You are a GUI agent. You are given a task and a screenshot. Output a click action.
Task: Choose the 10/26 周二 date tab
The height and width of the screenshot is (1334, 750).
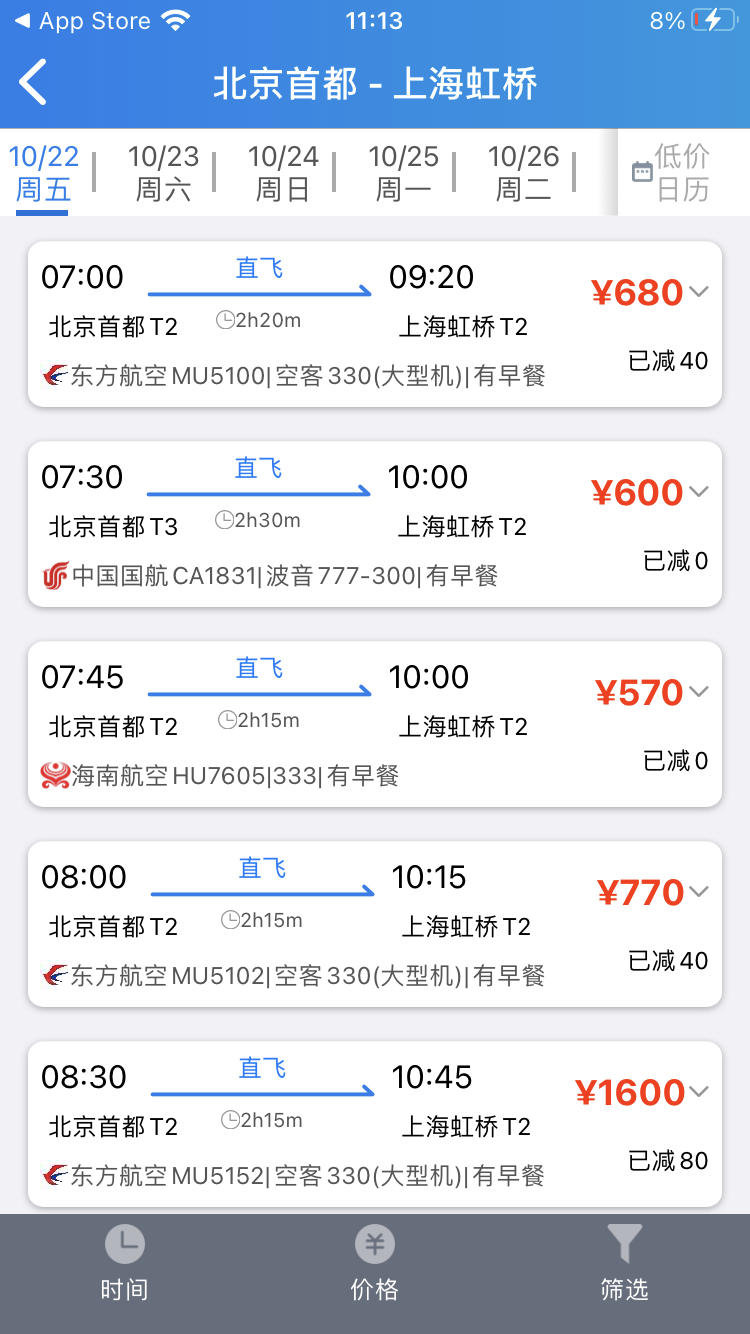point(523,173)
